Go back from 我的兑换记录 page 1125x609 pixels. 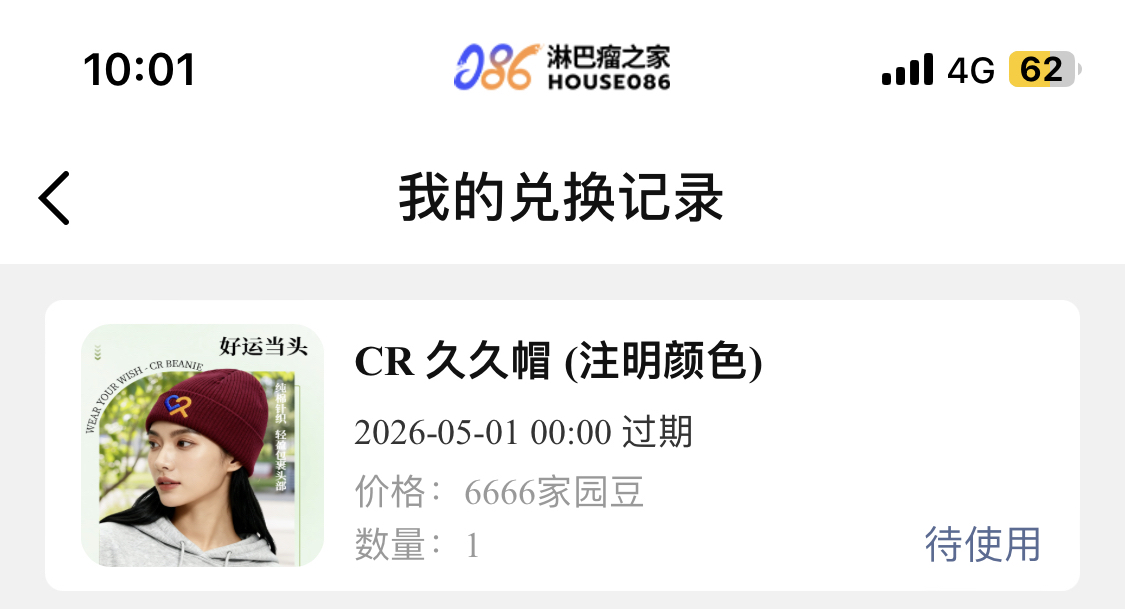55,197
